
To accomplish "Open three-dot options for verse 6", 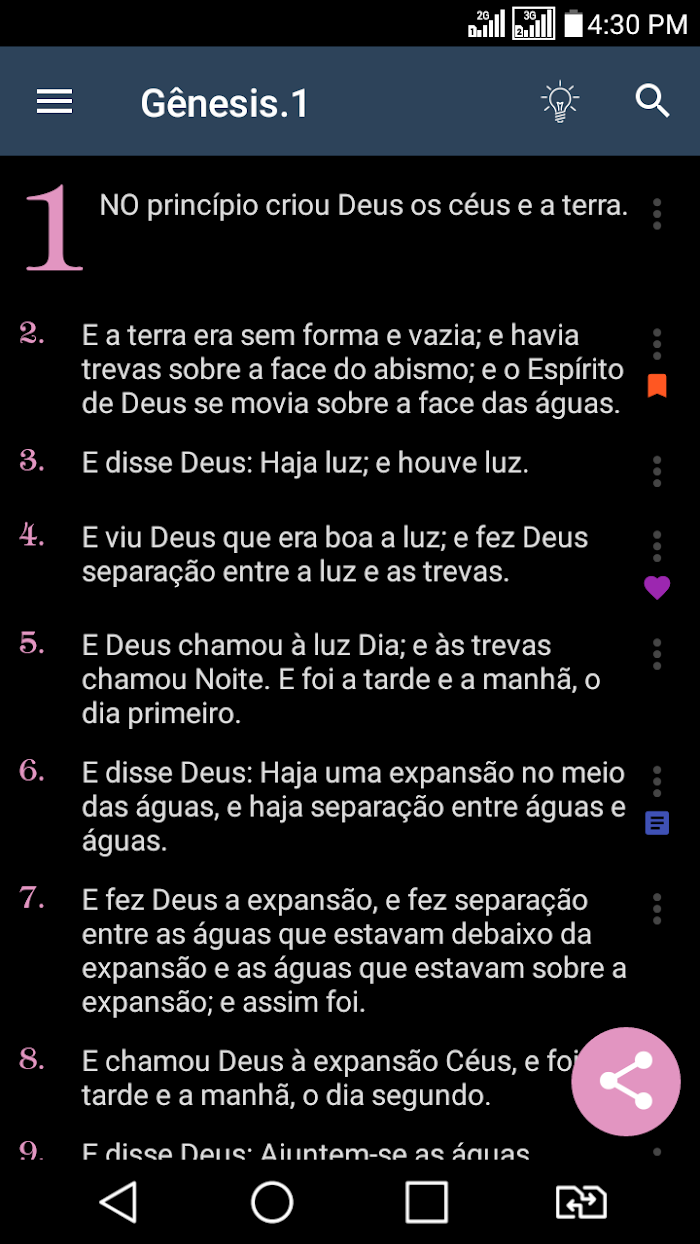I will [657, 782].
